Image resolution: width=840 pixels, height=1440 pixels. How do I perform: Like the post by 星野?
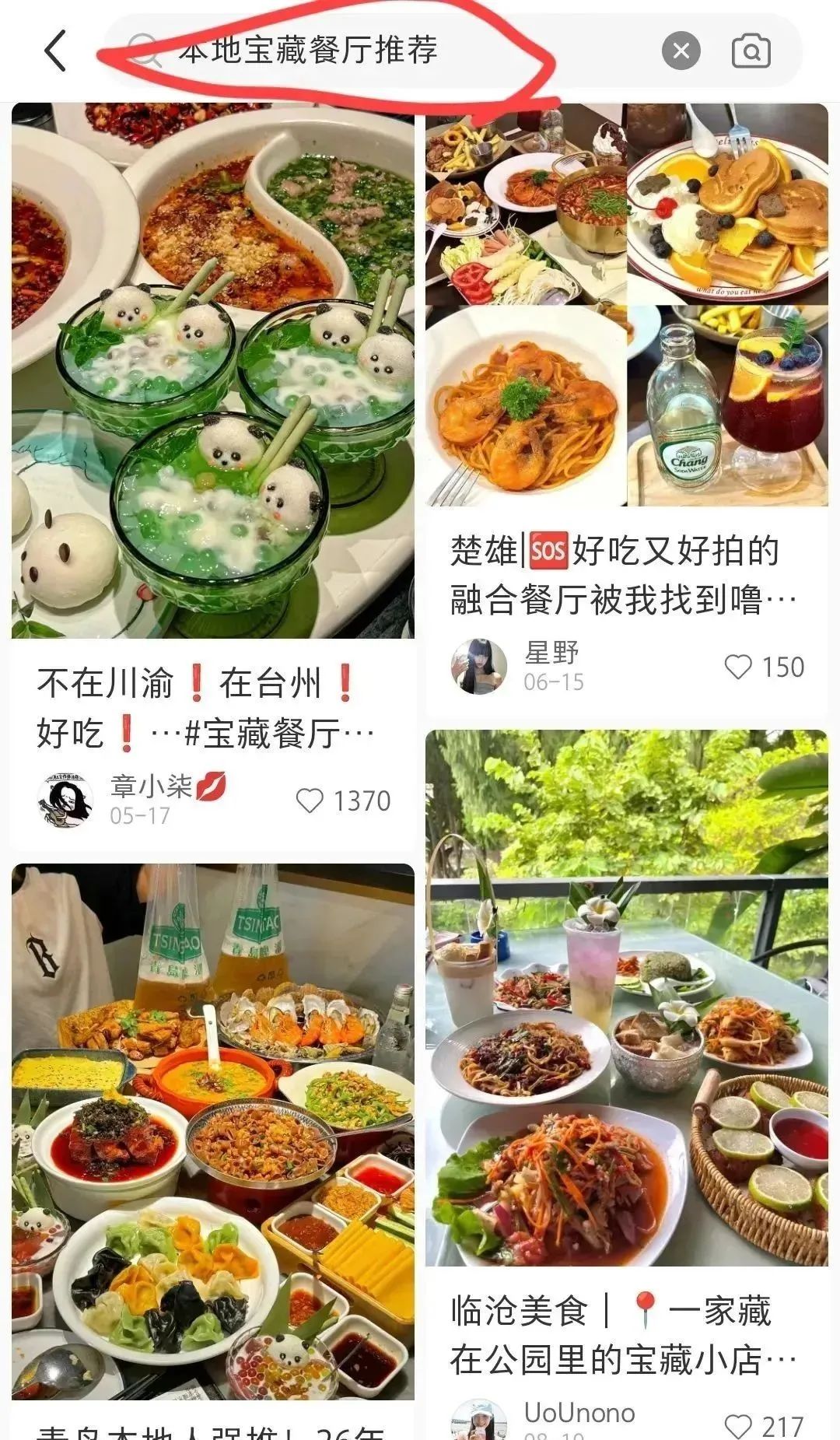738,667
